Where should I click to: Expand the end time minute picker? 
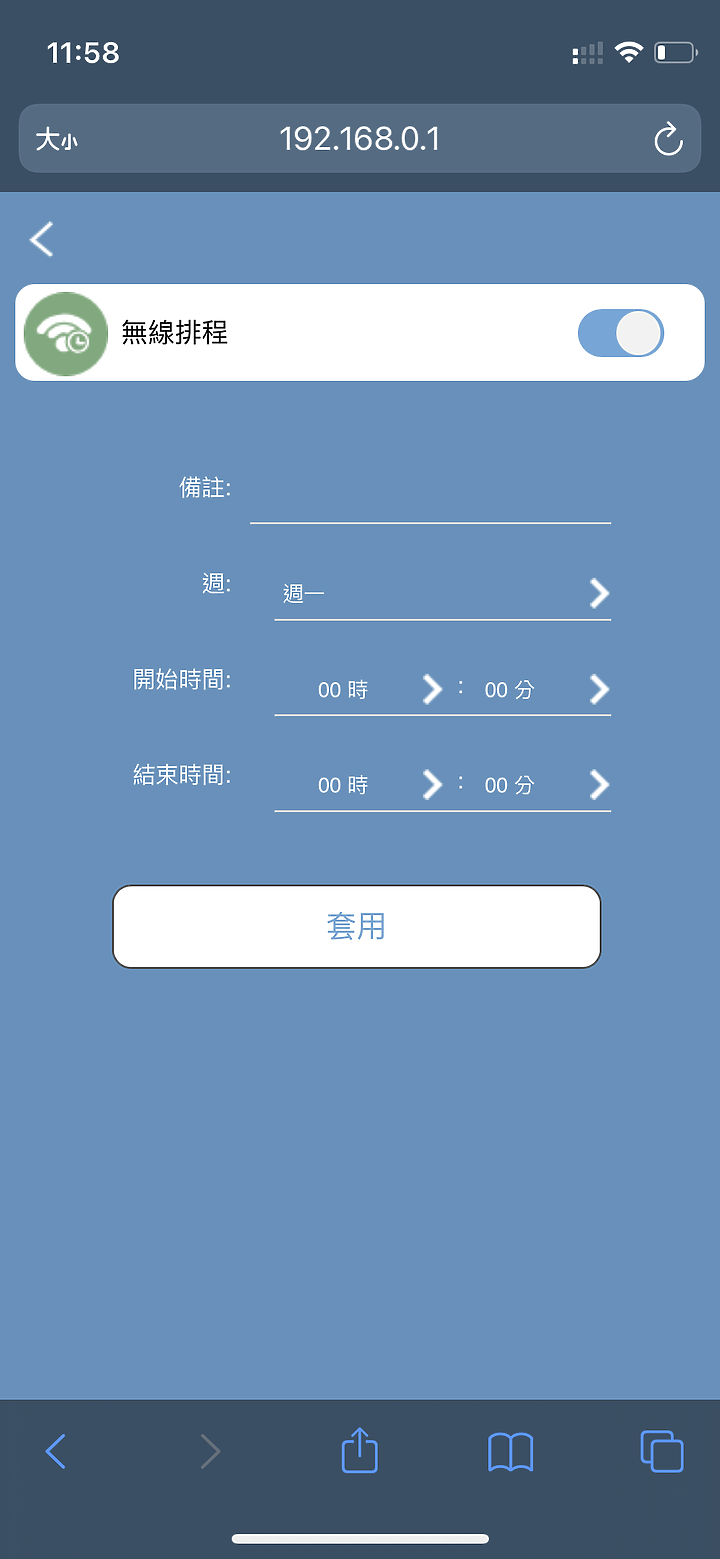click(598, 785)
